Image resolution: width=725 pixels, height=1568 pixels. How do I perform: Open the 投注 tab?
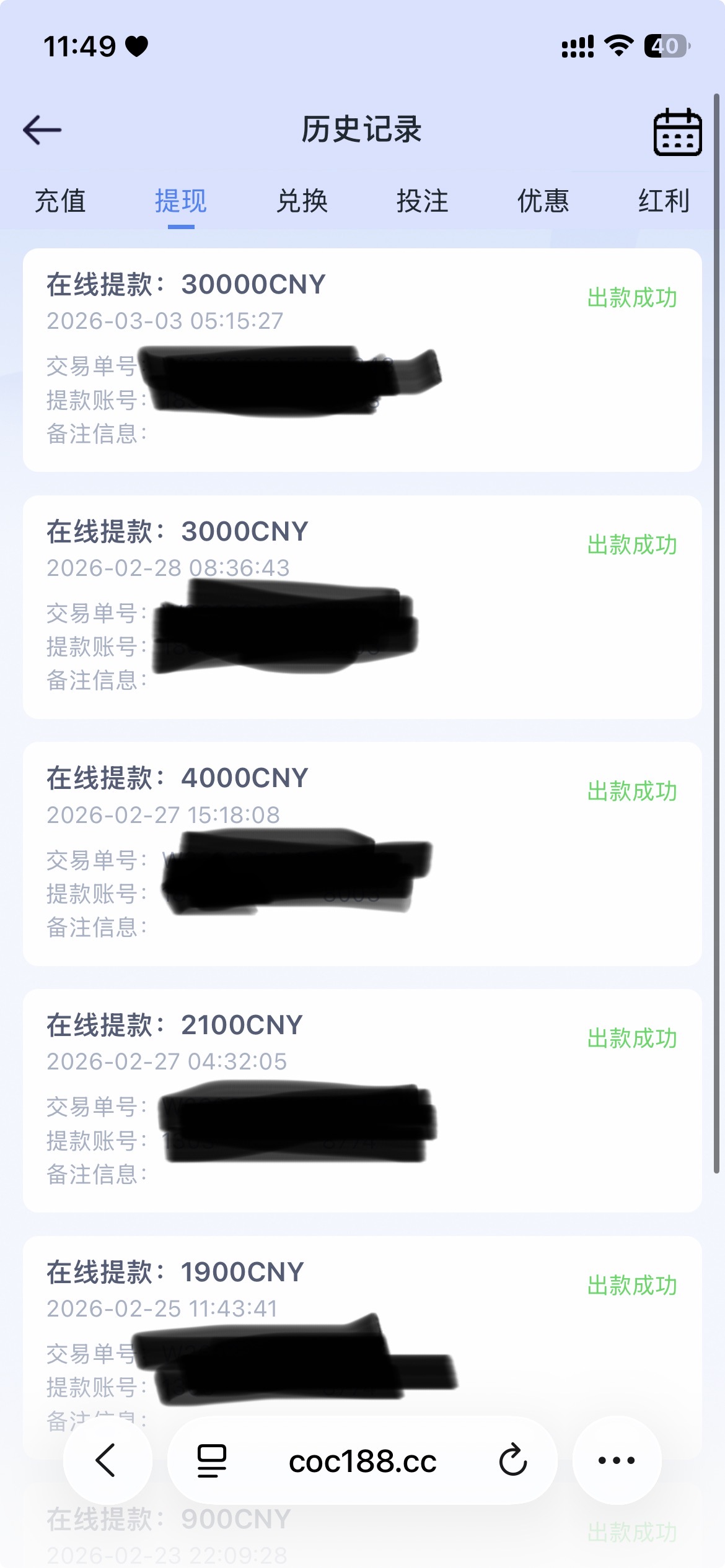pyautogui.click(x=423, y=201)
